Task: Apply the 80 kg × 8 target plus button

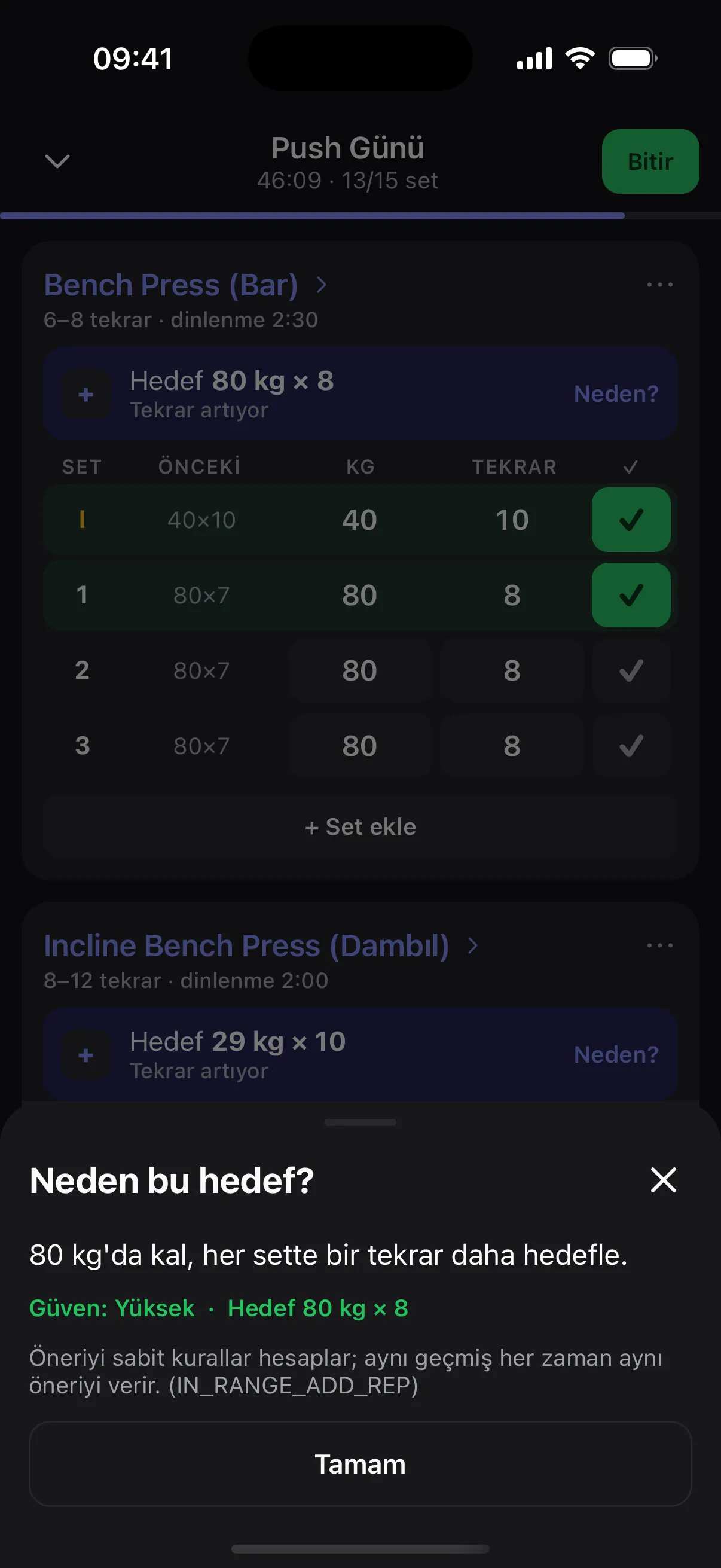Action: coord(85,394)
